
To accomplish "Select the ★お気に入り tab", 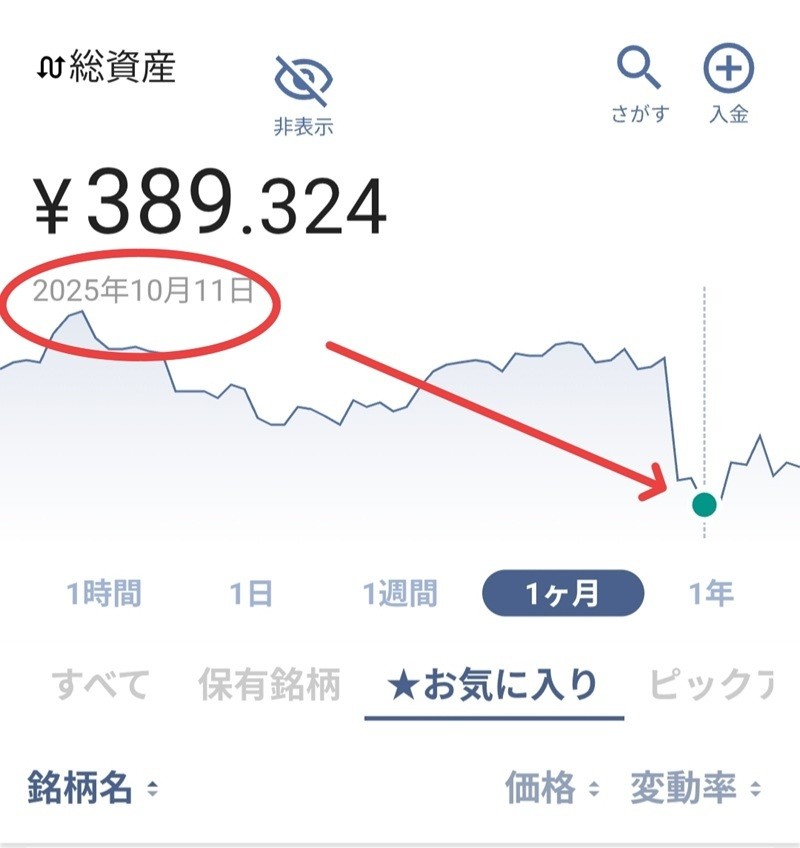I will (x=493, y=686).
